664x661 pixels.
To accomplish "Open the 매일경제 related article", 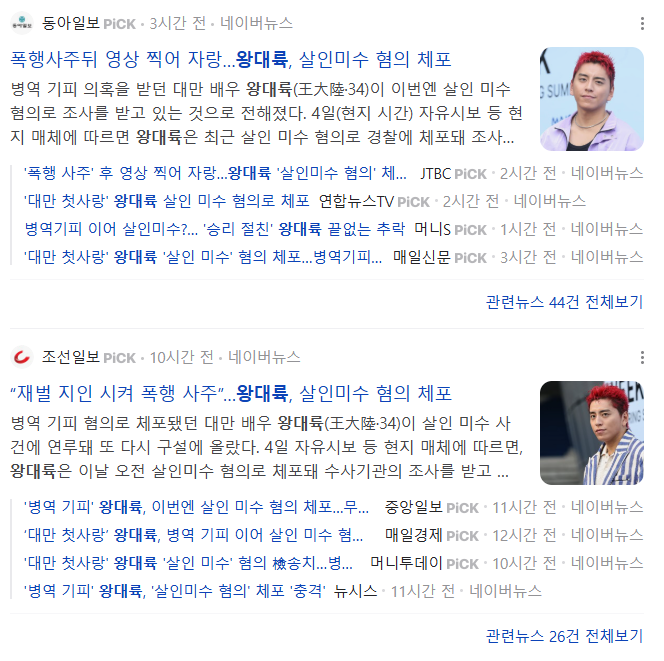I will click(193, 535).
